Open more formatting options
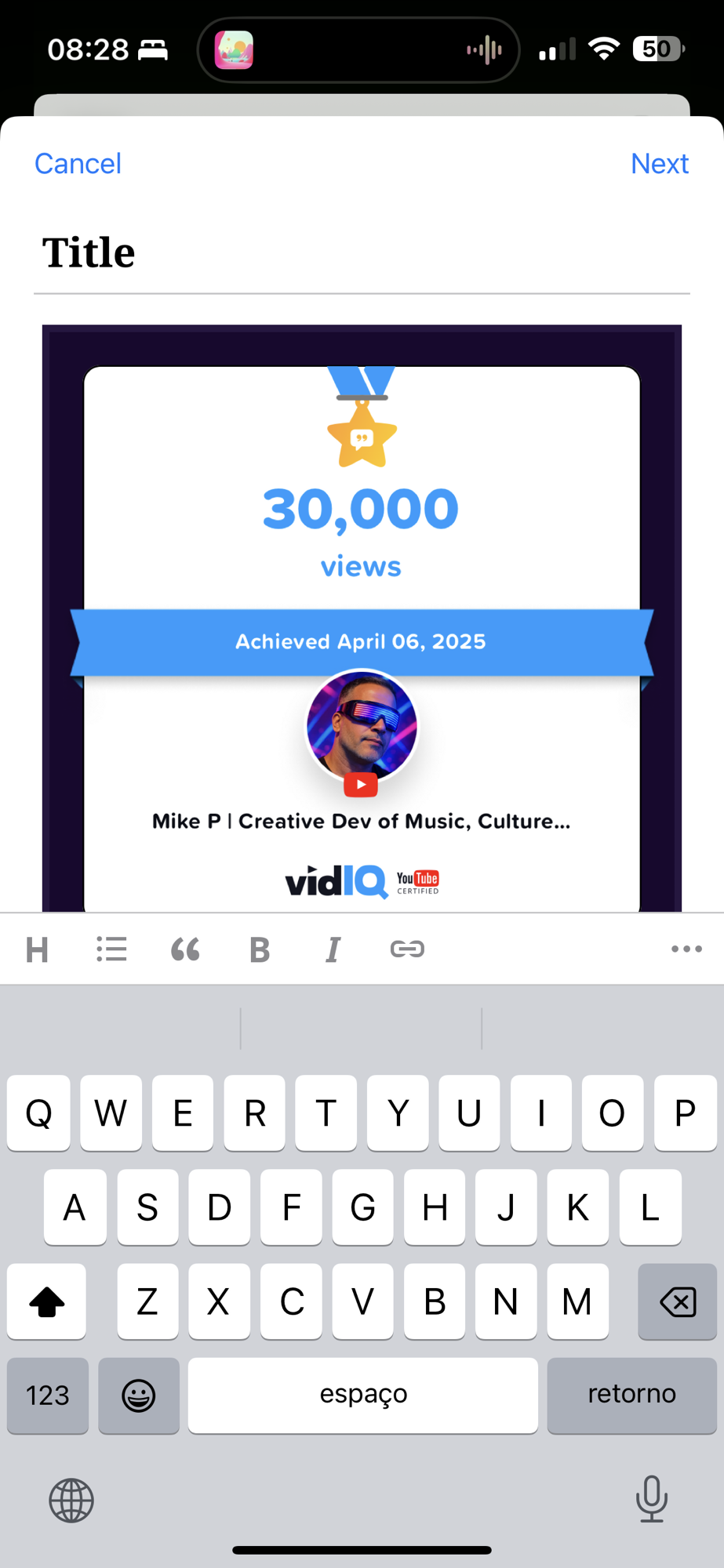 (x=686, y=949)
